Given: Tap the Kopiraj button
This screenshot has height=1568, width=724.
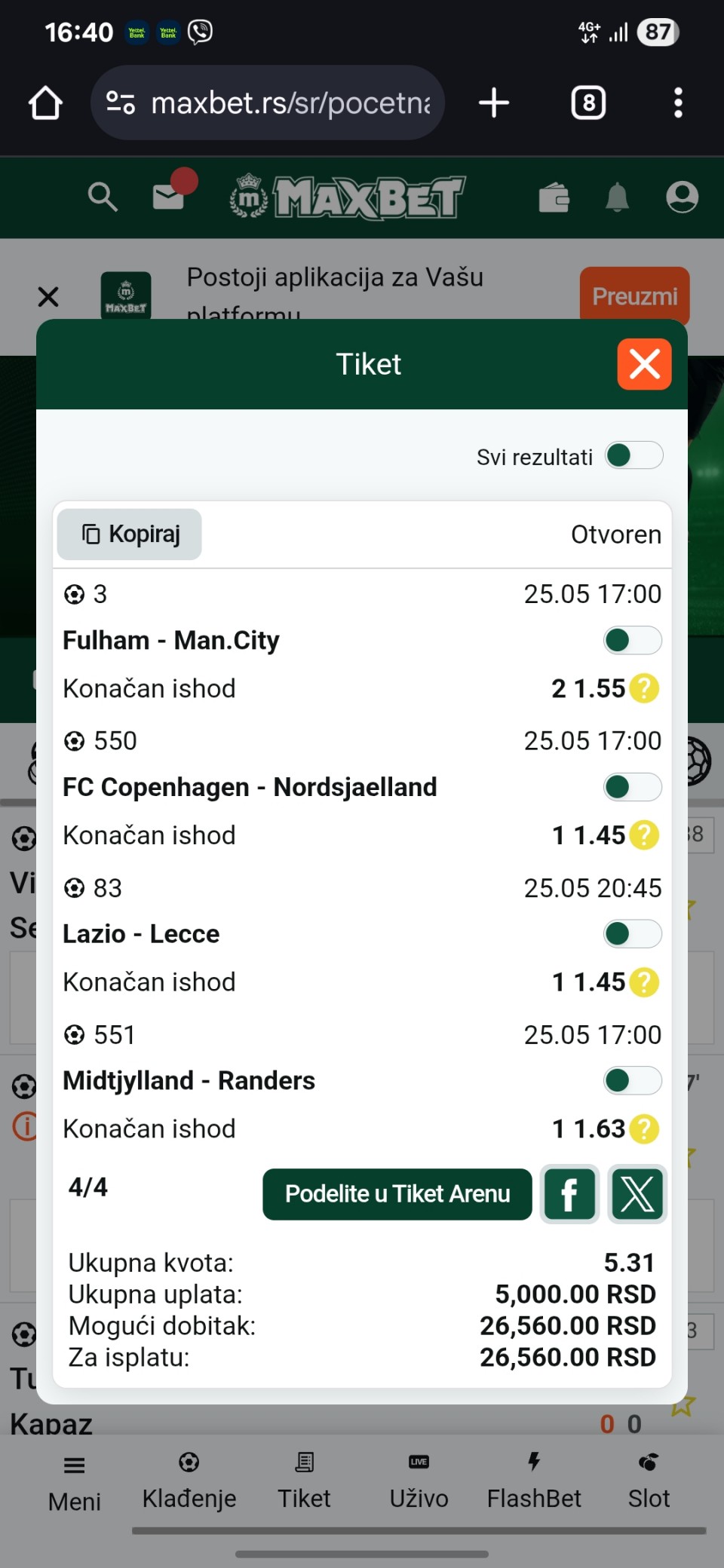Looking at the screenshot, I should [130, 534].
